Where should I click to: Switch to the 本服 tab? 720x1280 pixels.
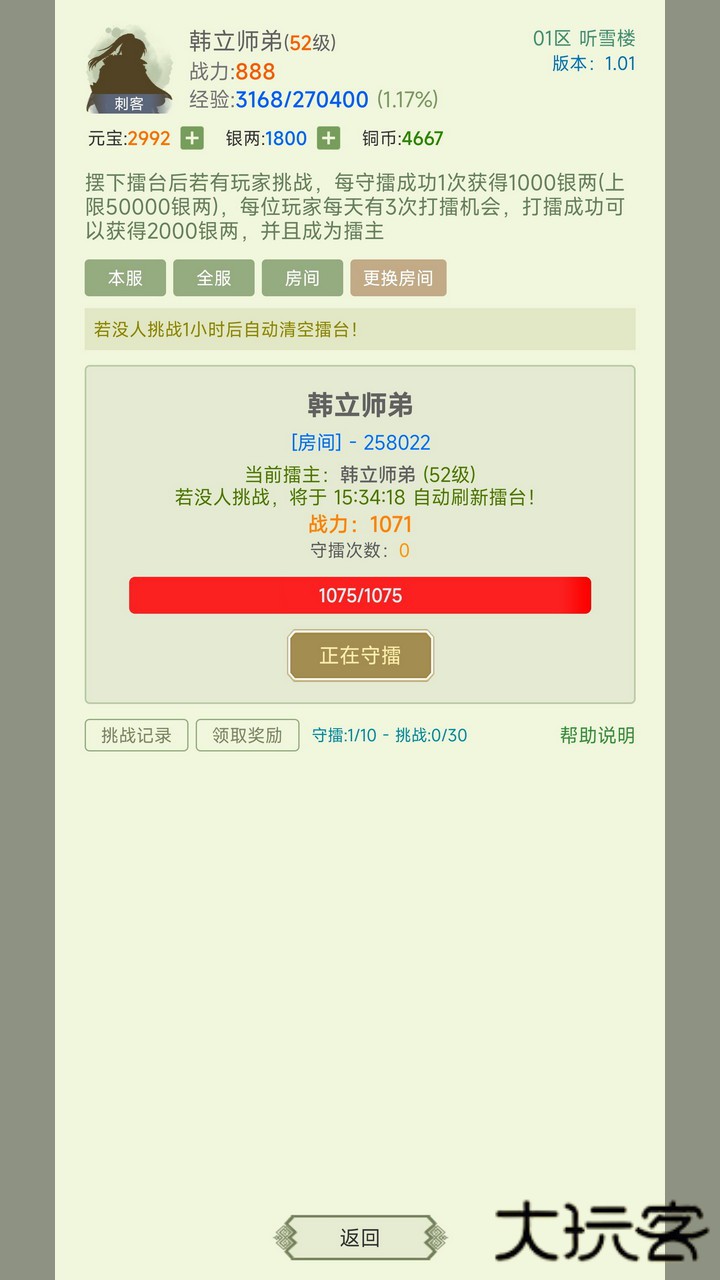[125, 278]
